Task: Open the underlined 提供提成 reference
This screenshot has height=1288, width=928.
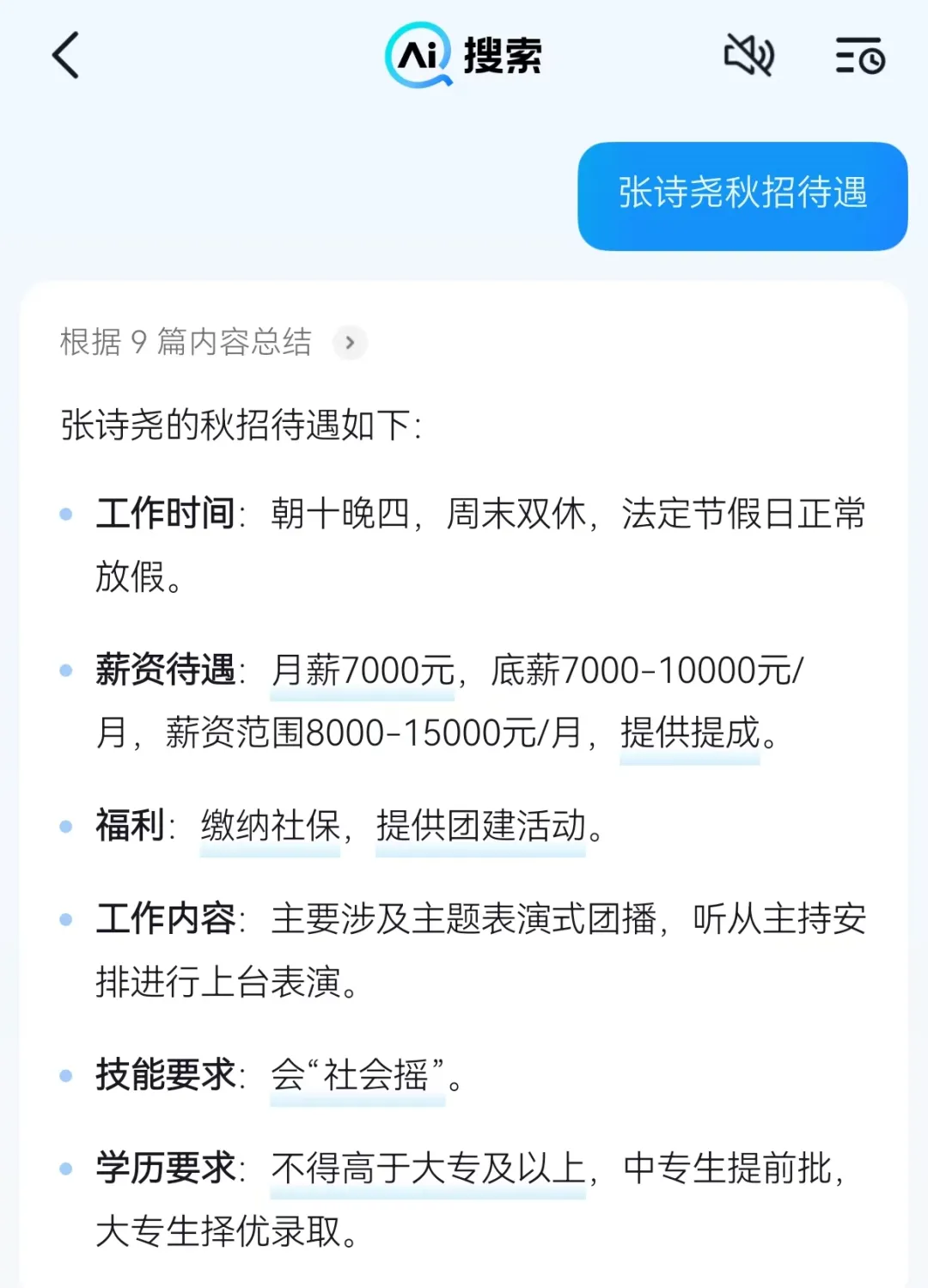Action: click(x=690, y=733)
